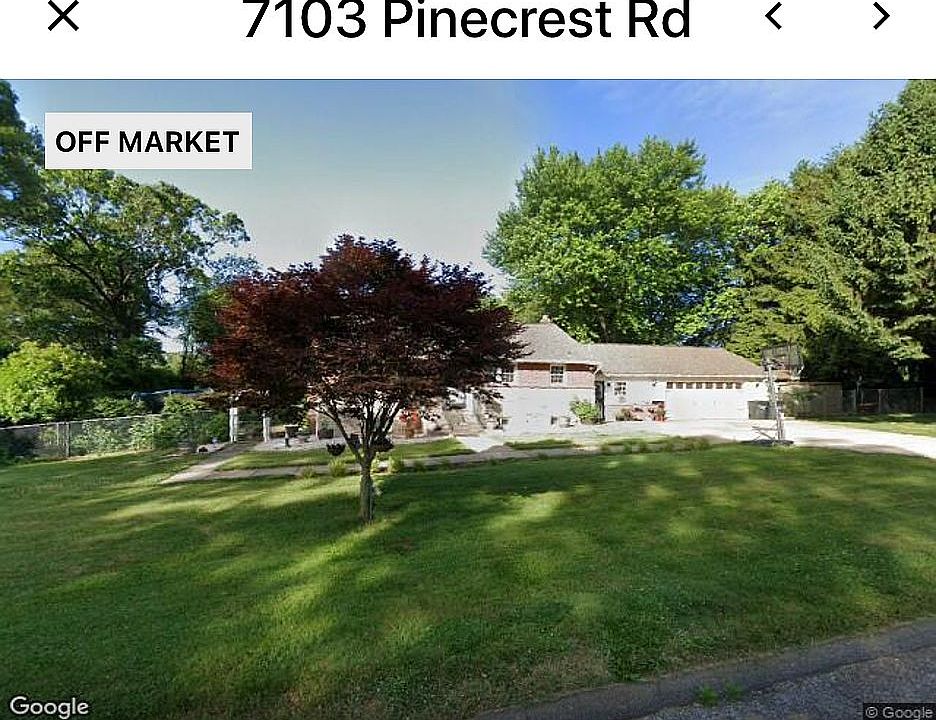Viewport: 936px width, 720px height.
Task: Go to the previous photo
Action: pyautogui.click(x=773, y=16)
